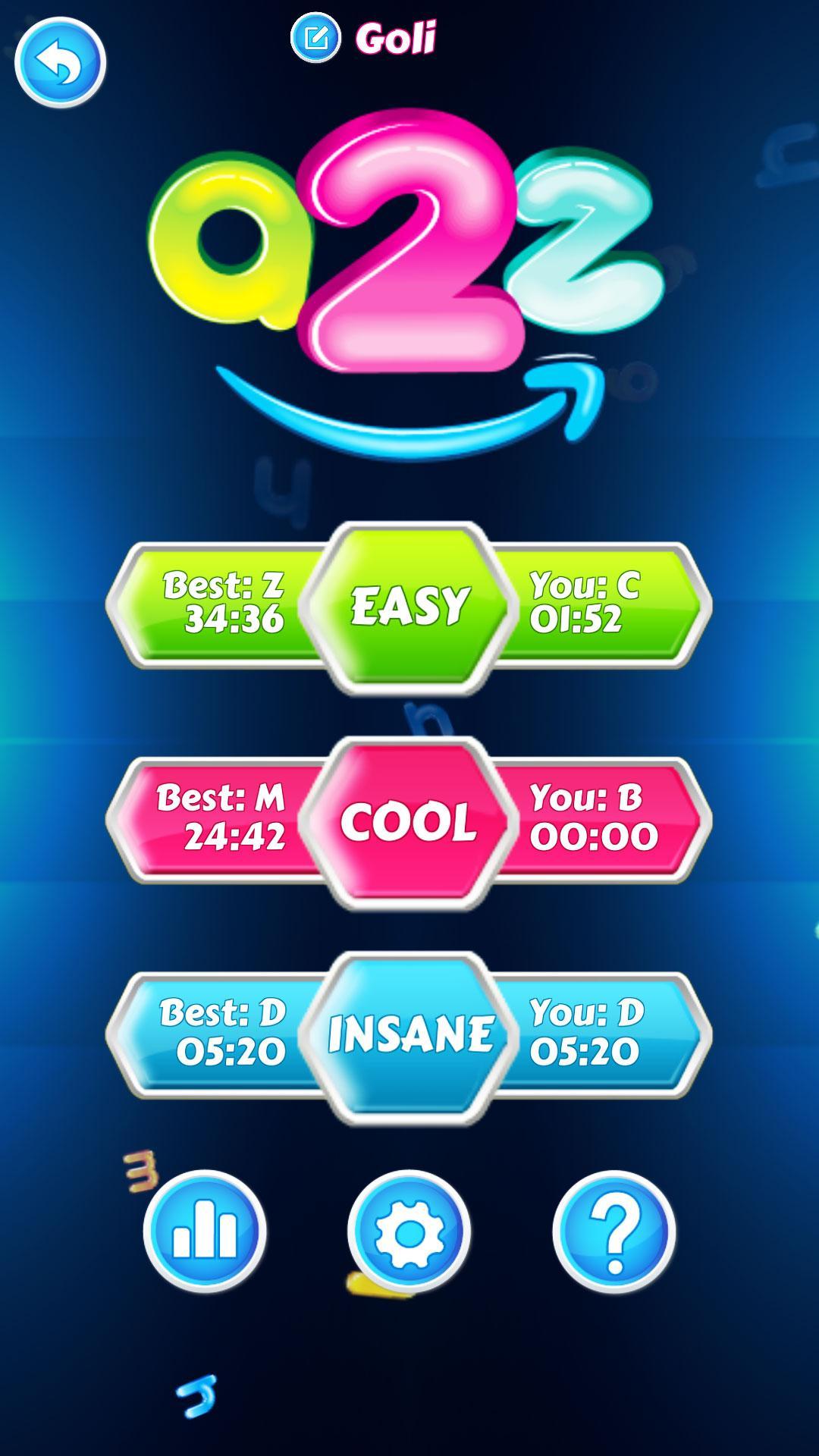The width and height of the screenshot is (819, 1456).
Task: Open the settings gear
Action: pos(409,1232)
